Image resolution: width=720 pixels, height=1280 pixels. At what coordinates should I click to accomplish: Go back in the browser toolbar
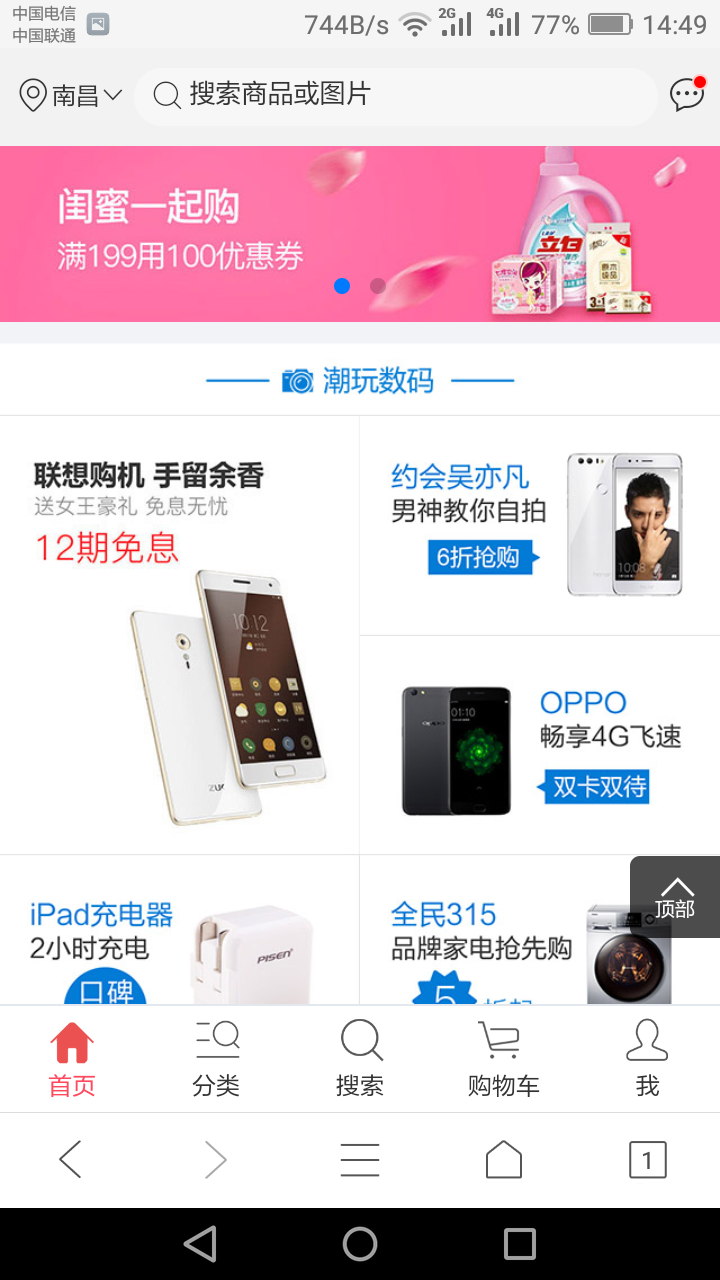pyautogui.click(x=71, y=1160)
